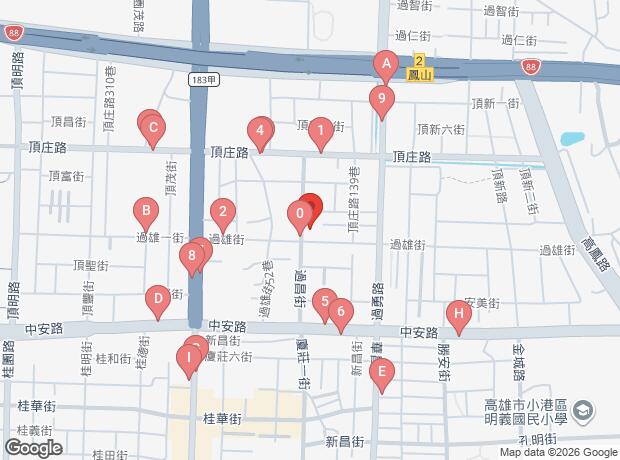
Task: Open map marker B
Action: (x=146, y=211)
